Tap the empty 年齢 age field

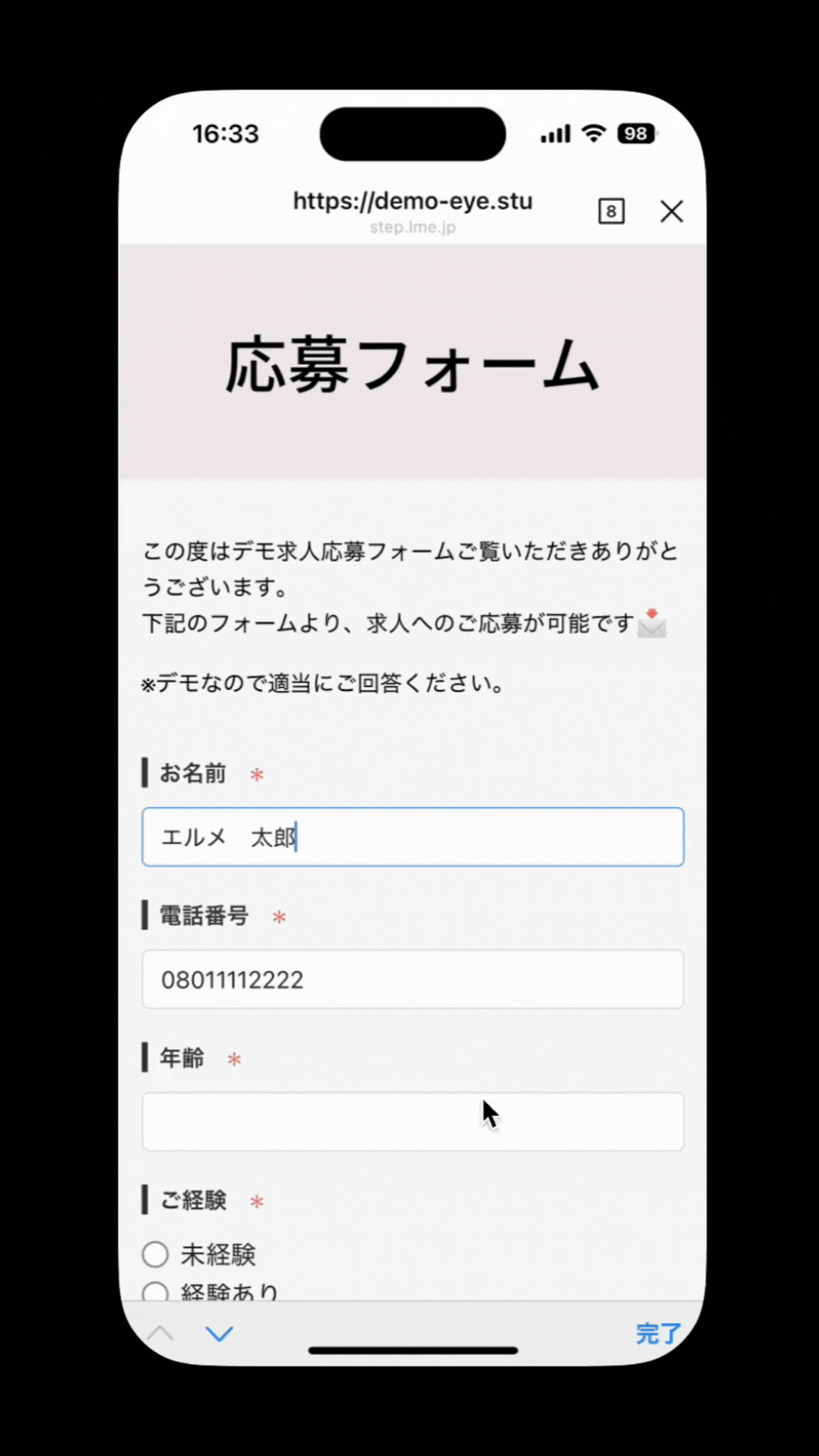pyautogui.click(x=413, y=1121)
